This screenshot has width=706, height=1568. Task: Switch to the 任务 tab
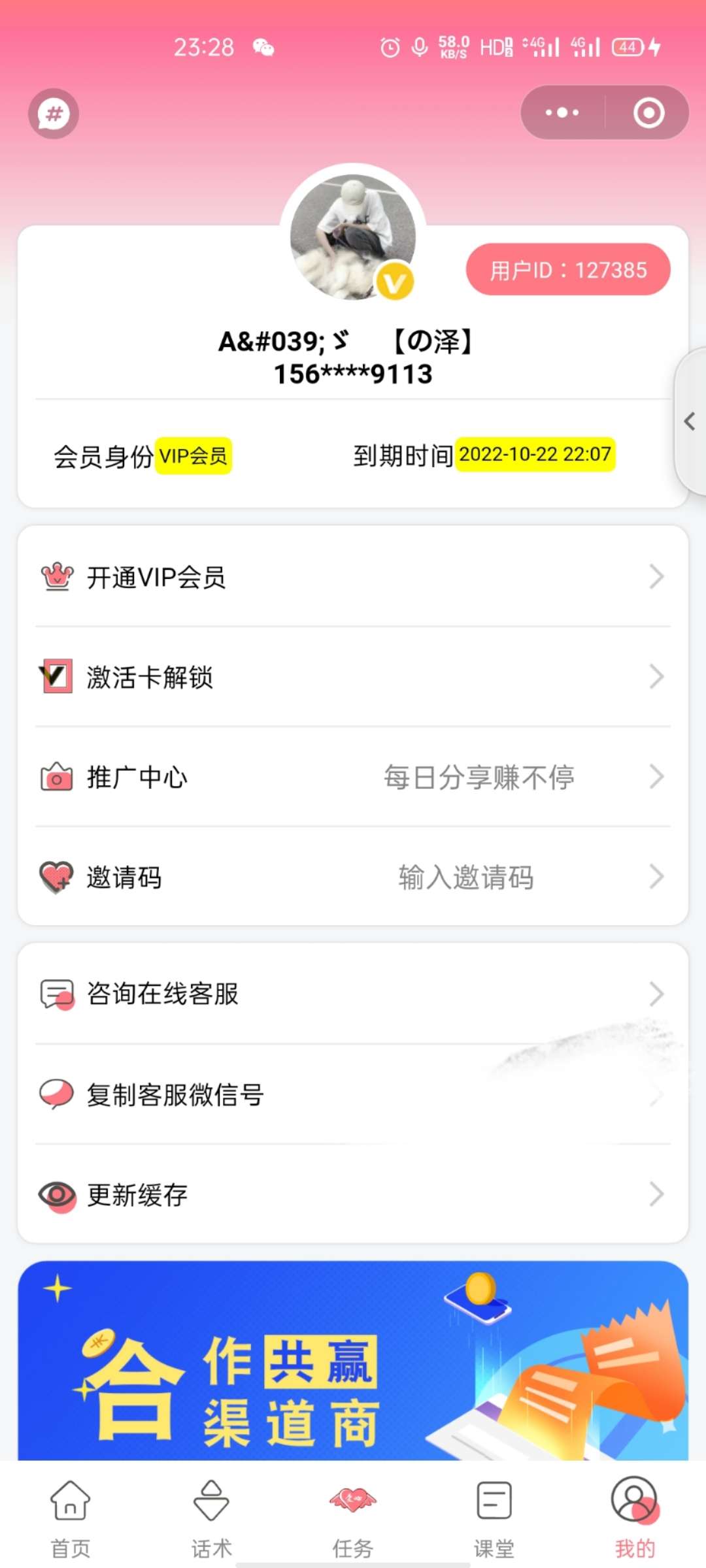pyautogui.click(x=353, y=1517)
